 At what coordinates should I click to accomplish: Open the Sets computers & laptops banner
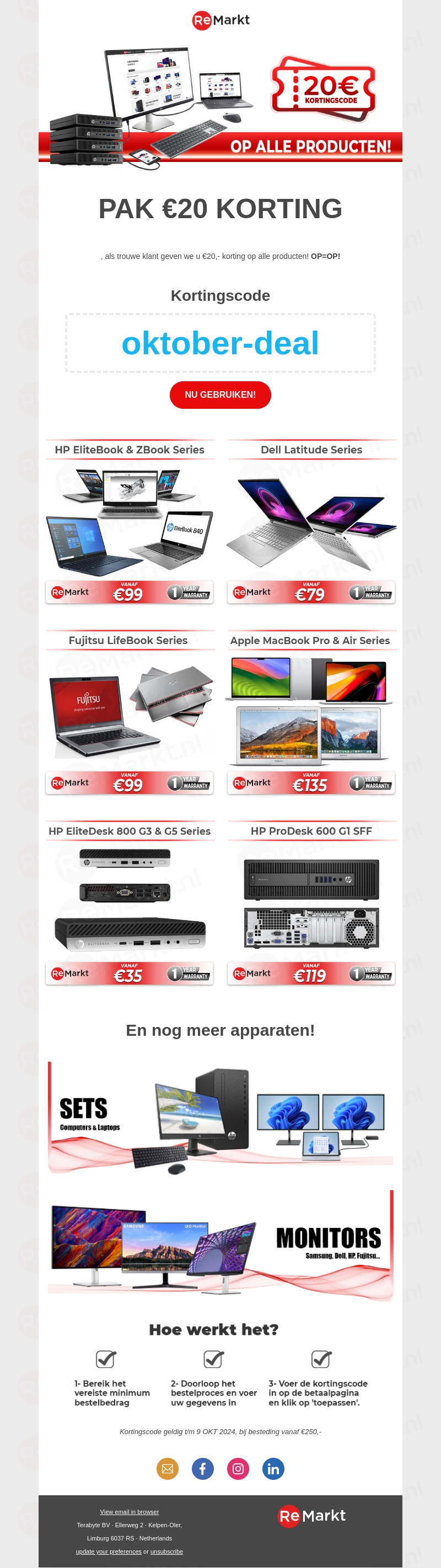coord(220,1117)
